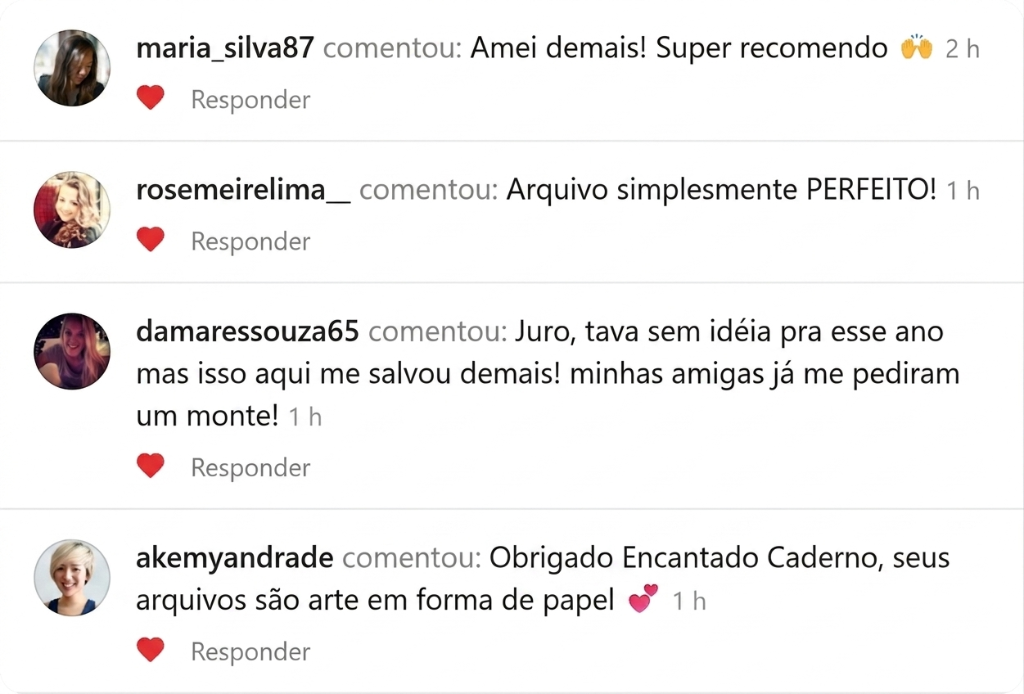
Task: Respond to akemyandrade's comment
Action: (x=250, y=651)
